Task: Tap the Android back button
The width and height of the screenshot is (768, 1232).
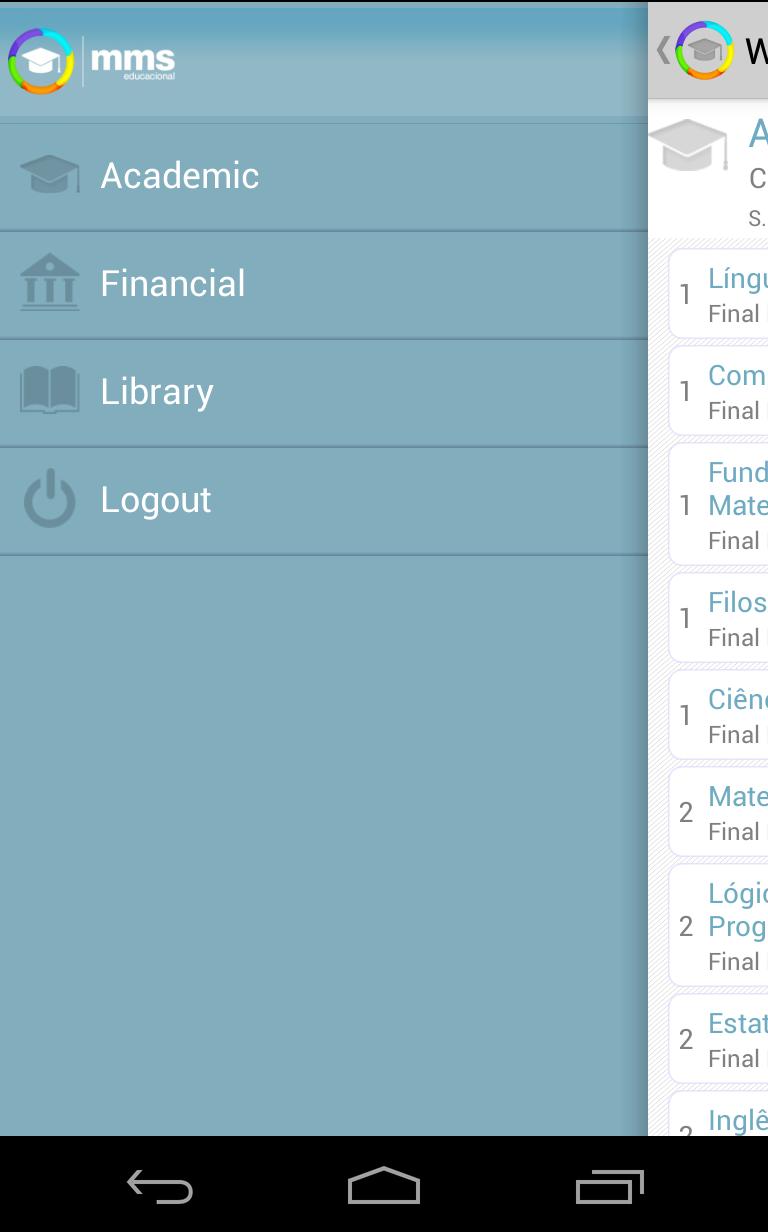Action: (160, 1187)
